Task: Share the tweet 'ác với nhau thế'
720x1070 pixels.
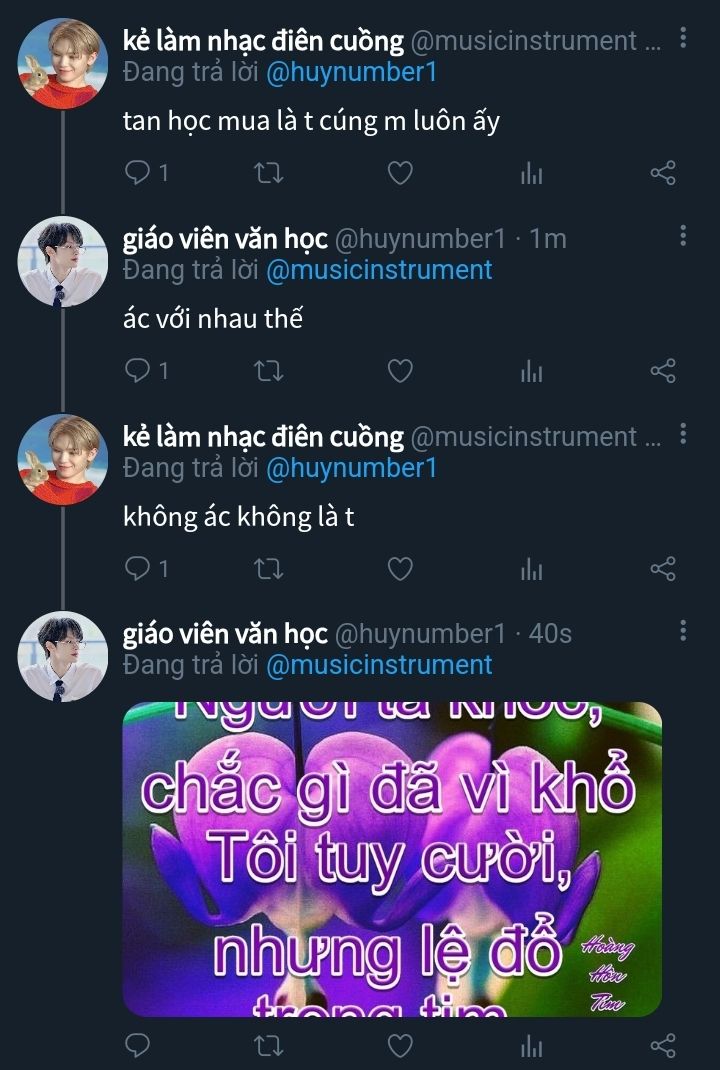Action: point(663,372)
